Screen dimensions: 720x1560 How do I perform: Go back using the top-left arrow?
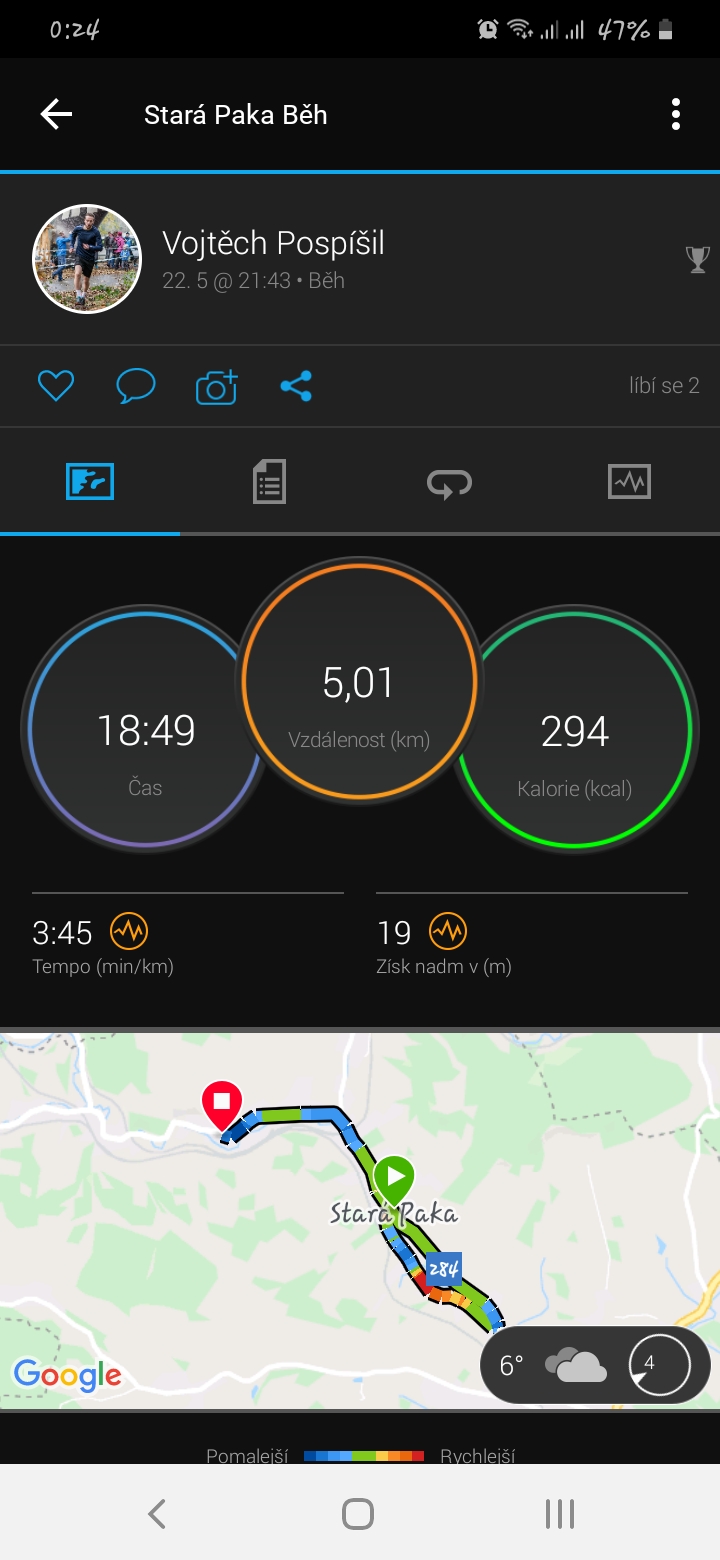(x=56, y=114)
